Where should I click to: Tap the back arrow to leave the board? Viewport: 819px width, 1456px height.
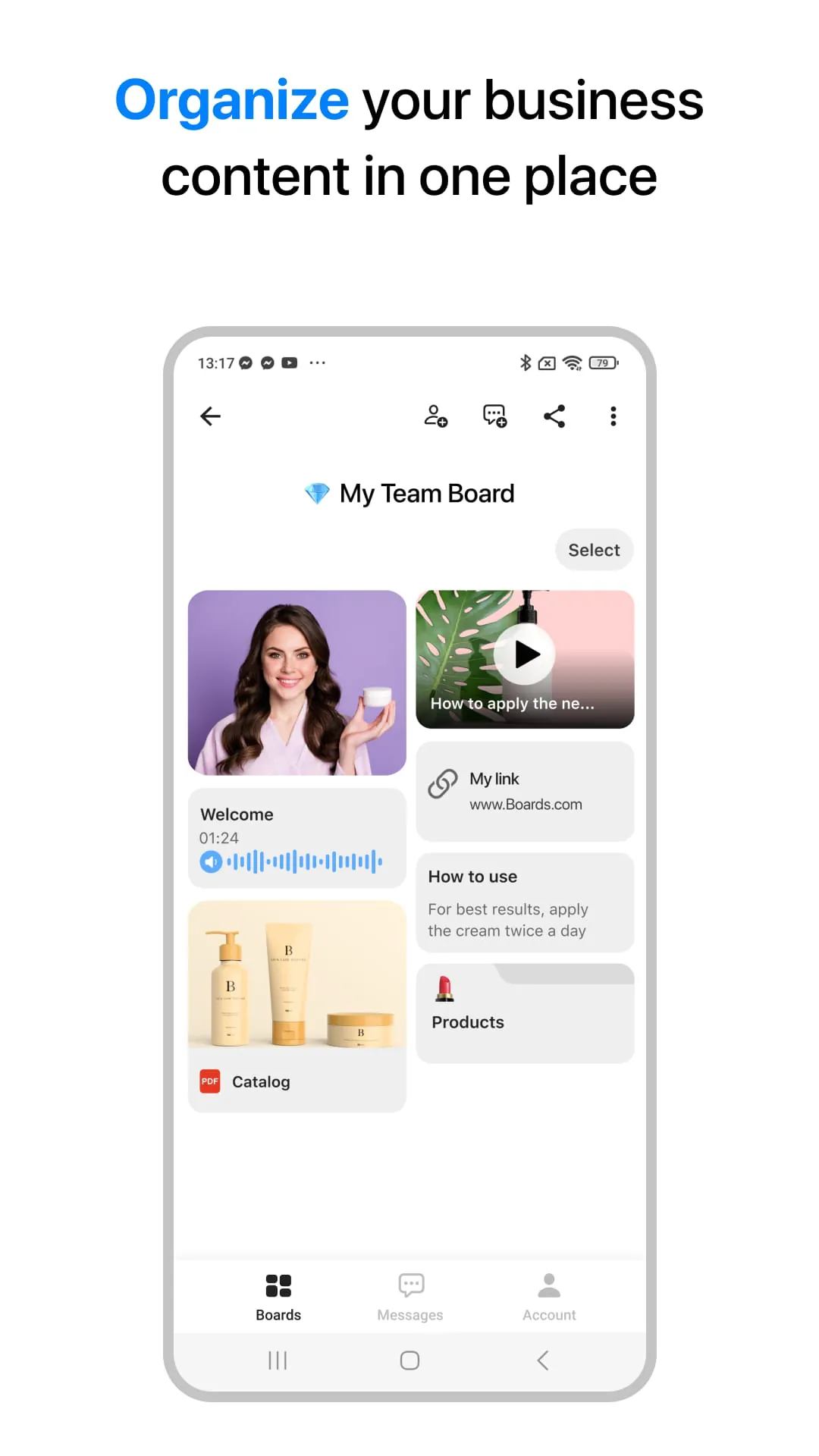pyautogui.click(x=210, y=416)
